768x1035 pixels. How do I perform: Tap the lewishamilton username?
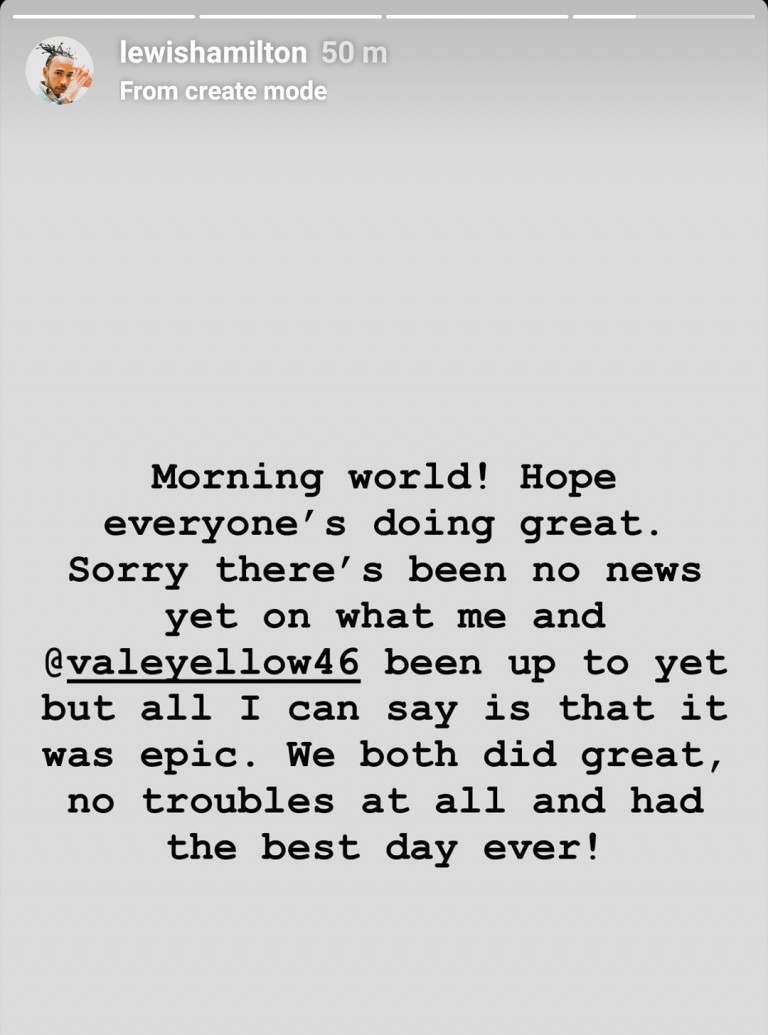(x=212, y=53)
